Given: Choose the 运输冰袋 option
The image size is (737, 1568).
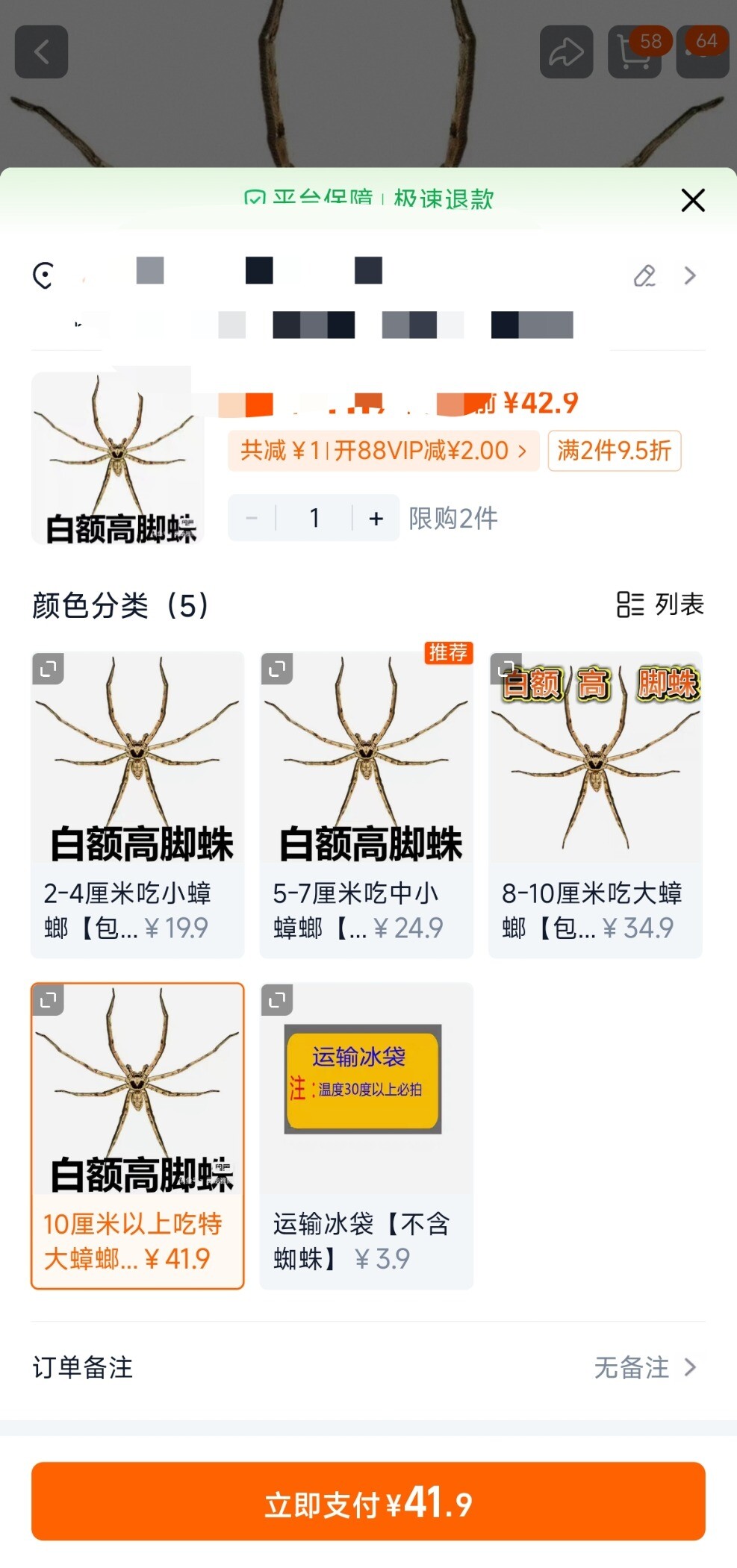Looking at the screenshot, I should (366, 1135).
